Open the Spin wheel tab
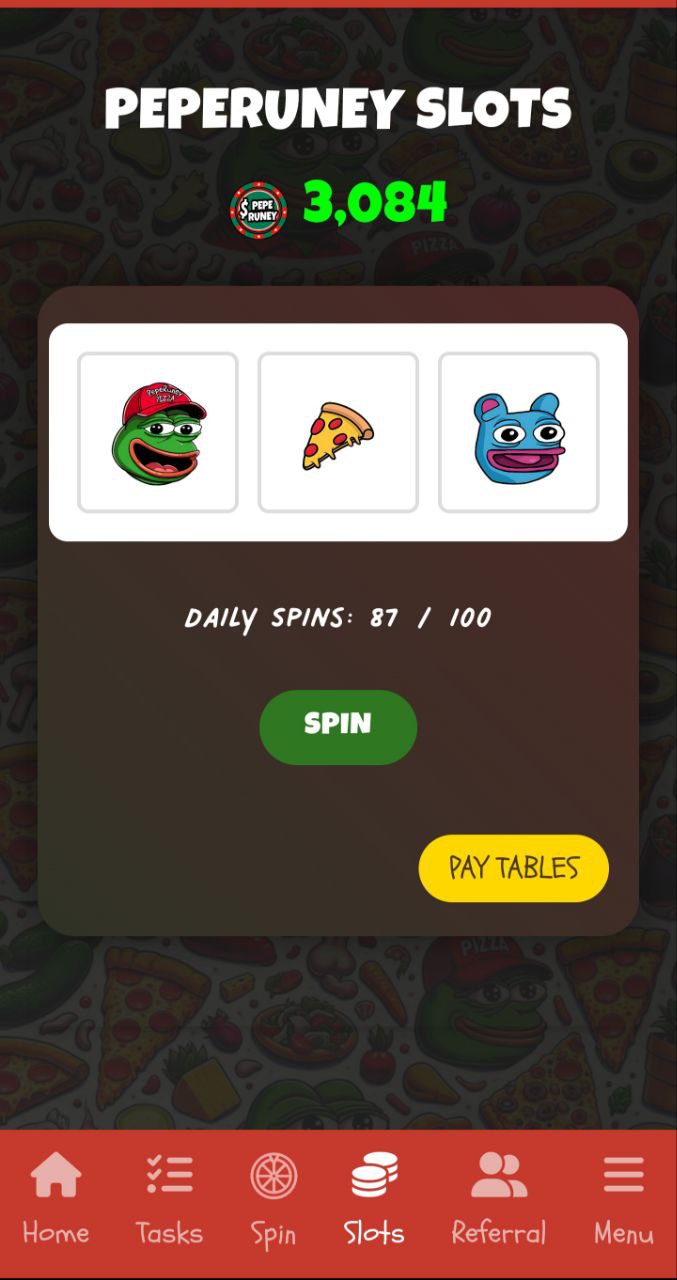Screen dimensions: 677x1280 (x=273, y=1198)
